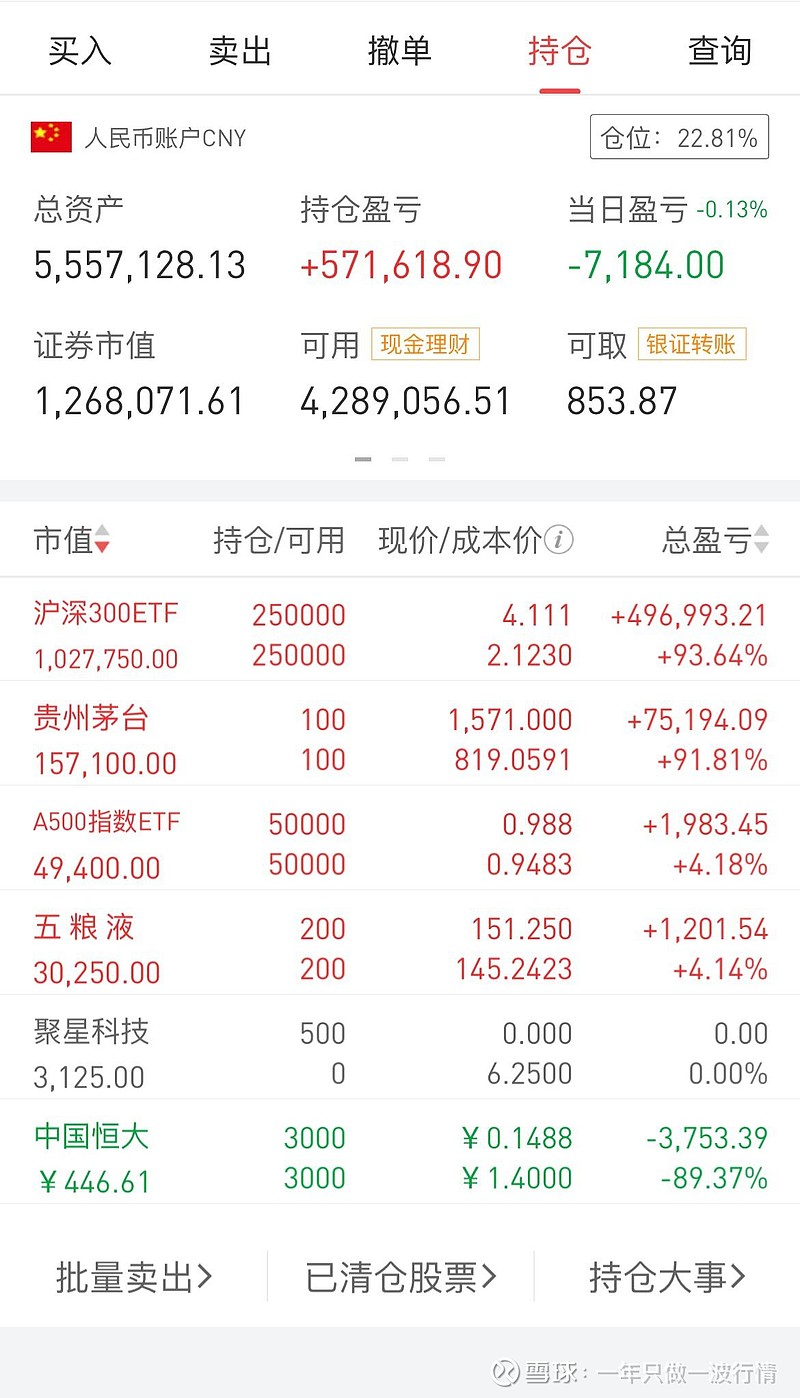Open the 撤单 tab
Image resolution: width=800 pixels, height=1398 pixels.
tap(400, 50)
